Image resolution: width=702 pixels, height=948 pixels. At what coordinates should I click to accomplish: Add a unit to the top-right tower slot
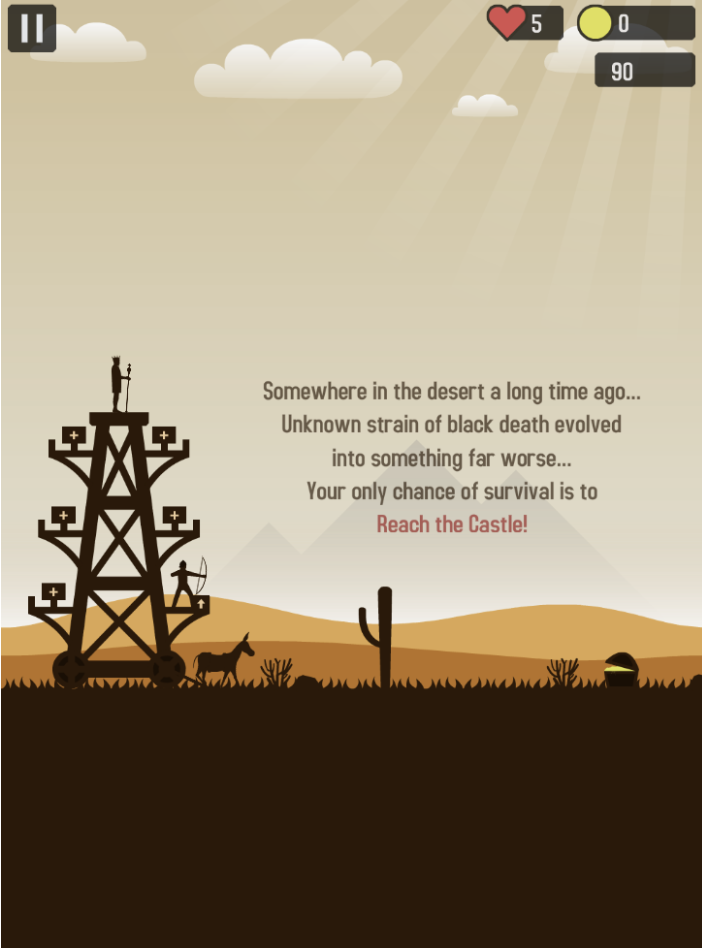164,435
